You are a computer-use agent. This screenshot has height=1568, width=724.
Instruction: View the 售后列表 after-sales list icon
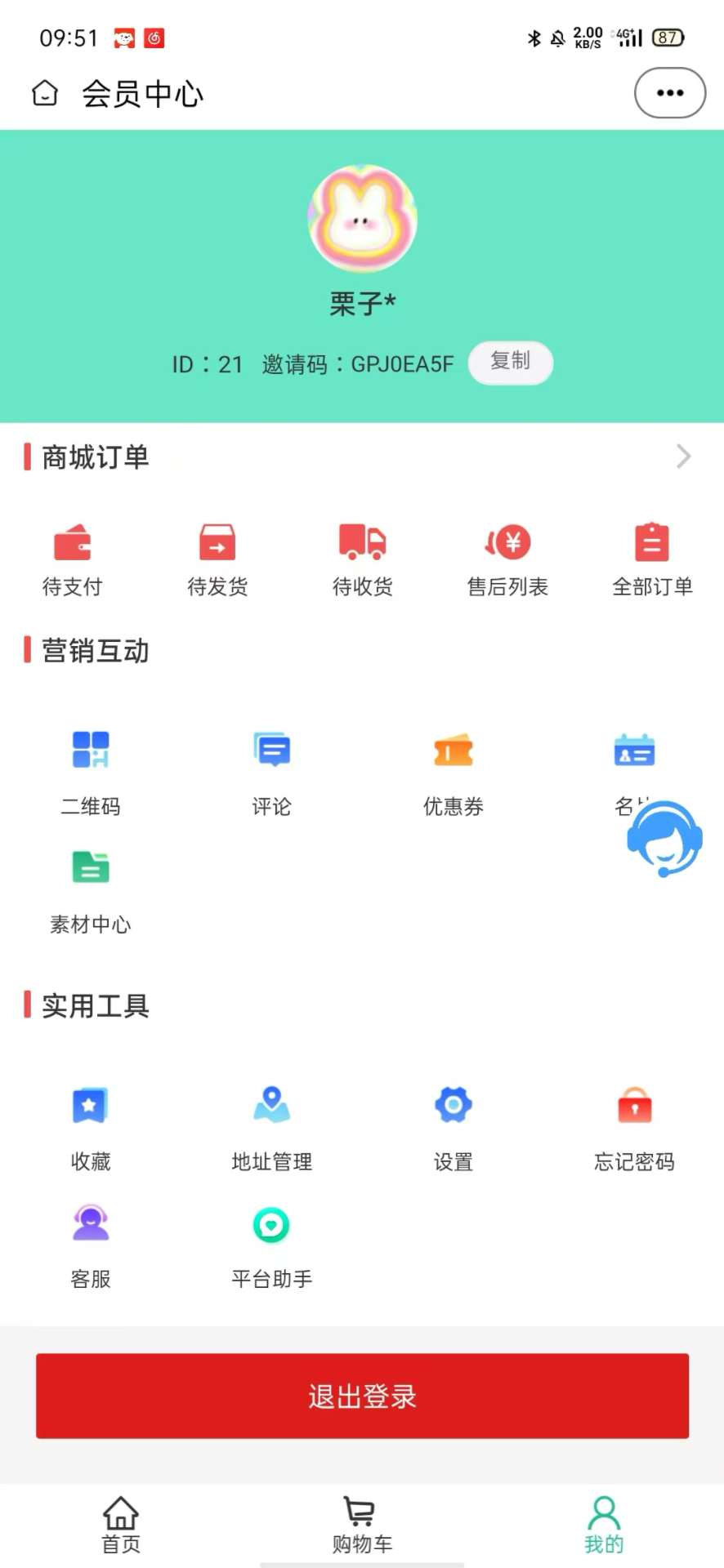507,559
